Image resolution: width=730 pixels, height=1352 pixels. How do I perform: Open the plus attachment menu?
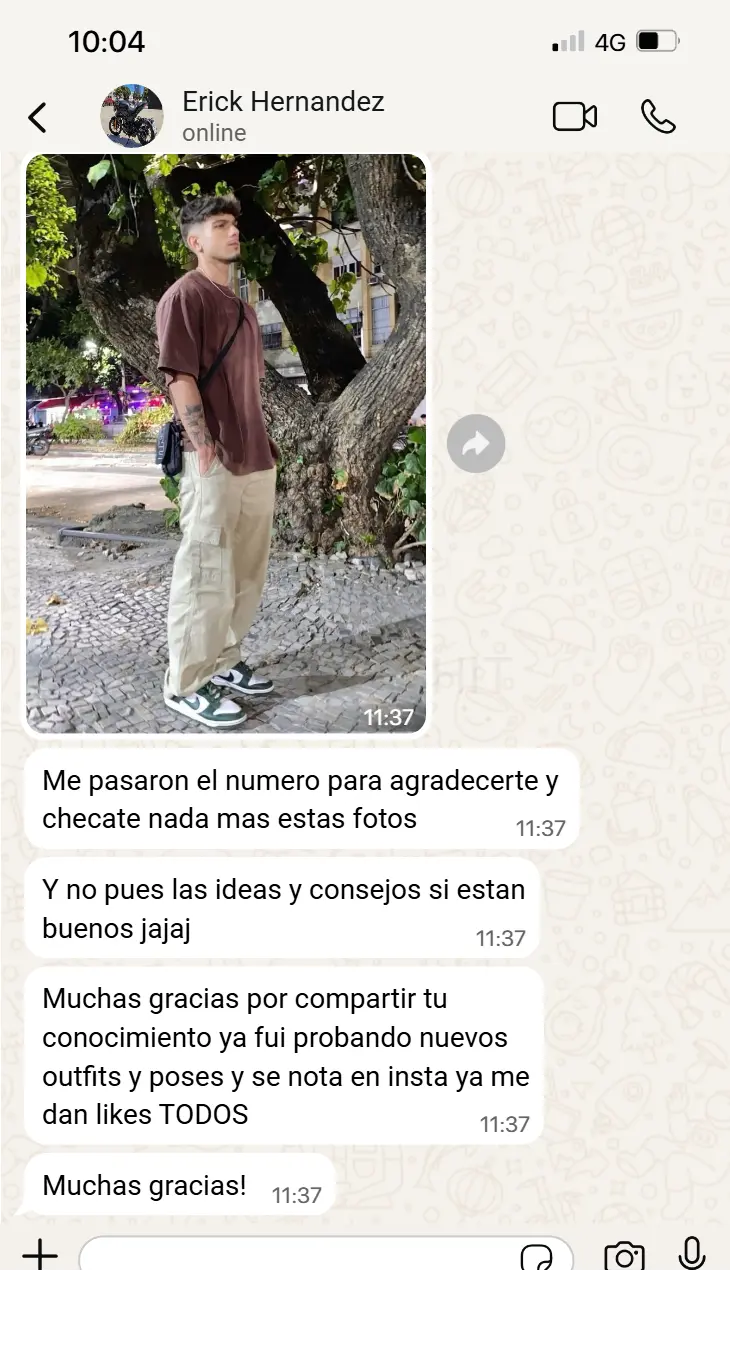pos(40,1254)
